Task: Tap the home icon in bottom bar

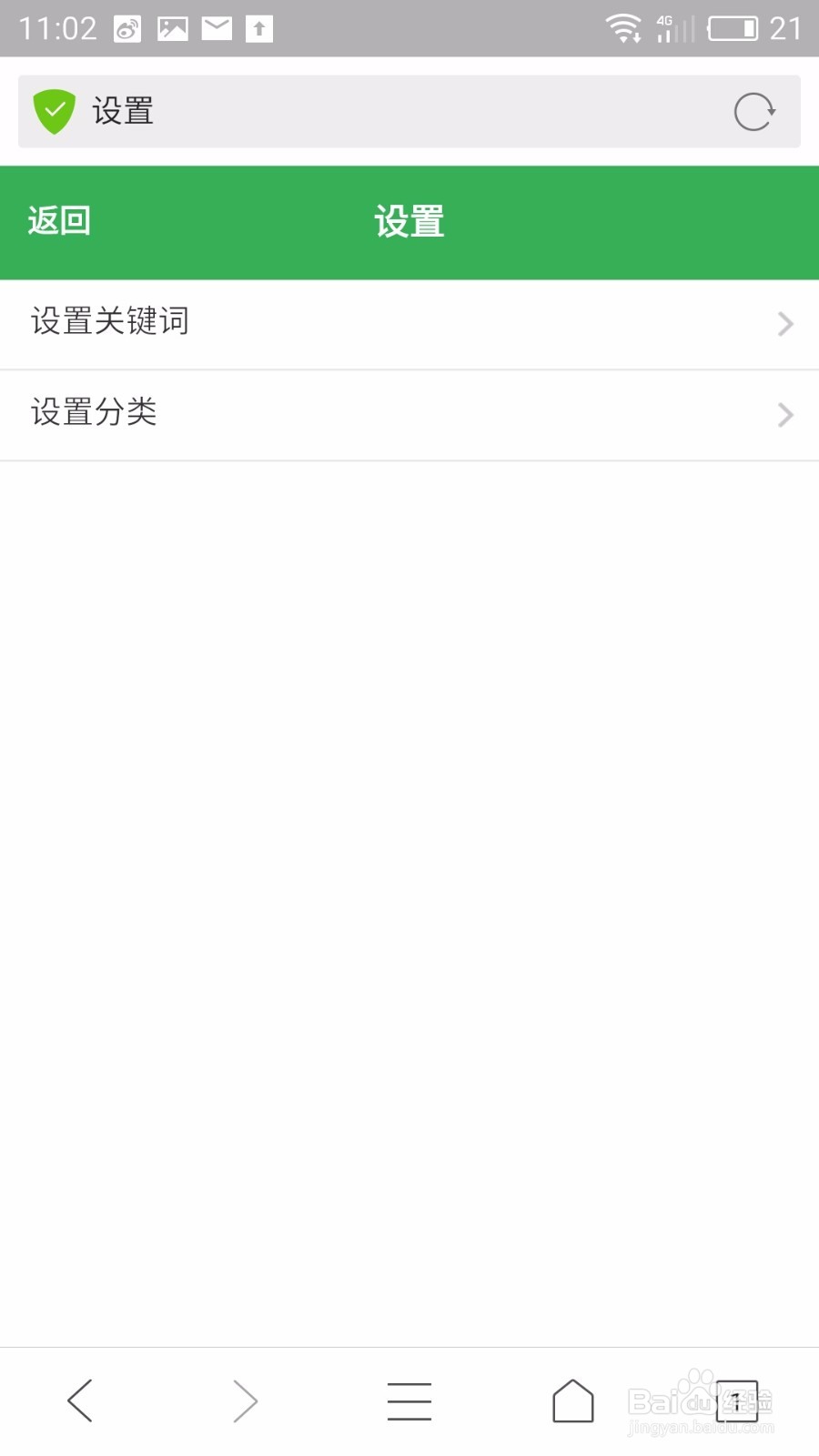Action: pyautogui.click(x=572, y=1401)
